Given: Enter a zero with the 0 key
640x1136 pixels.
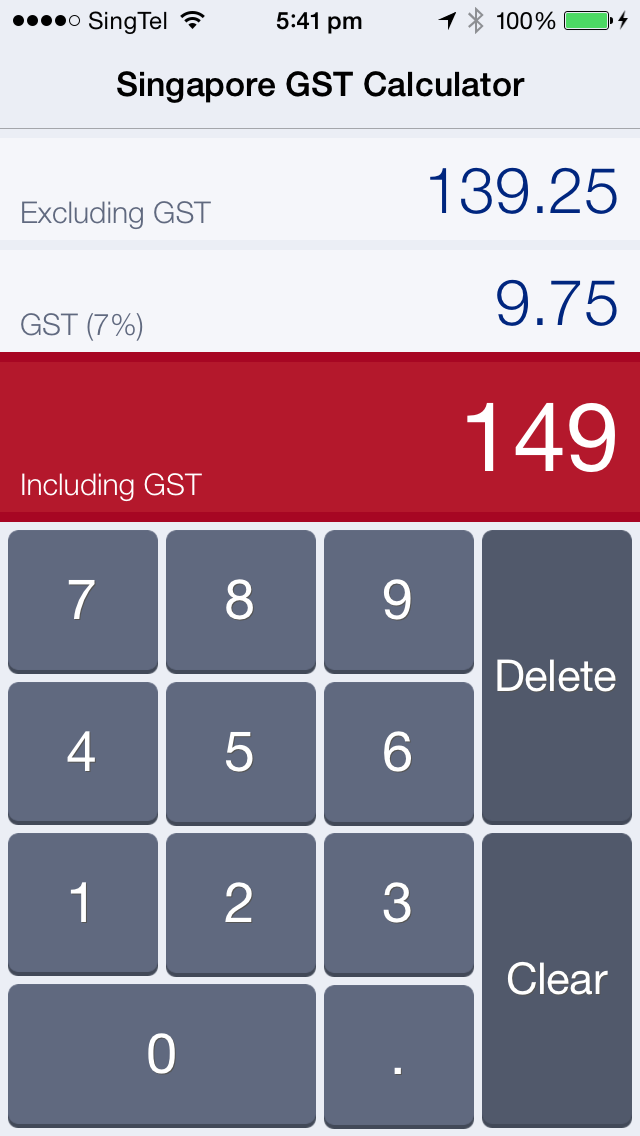Looking at the screenshot, I should [162, 1056].
